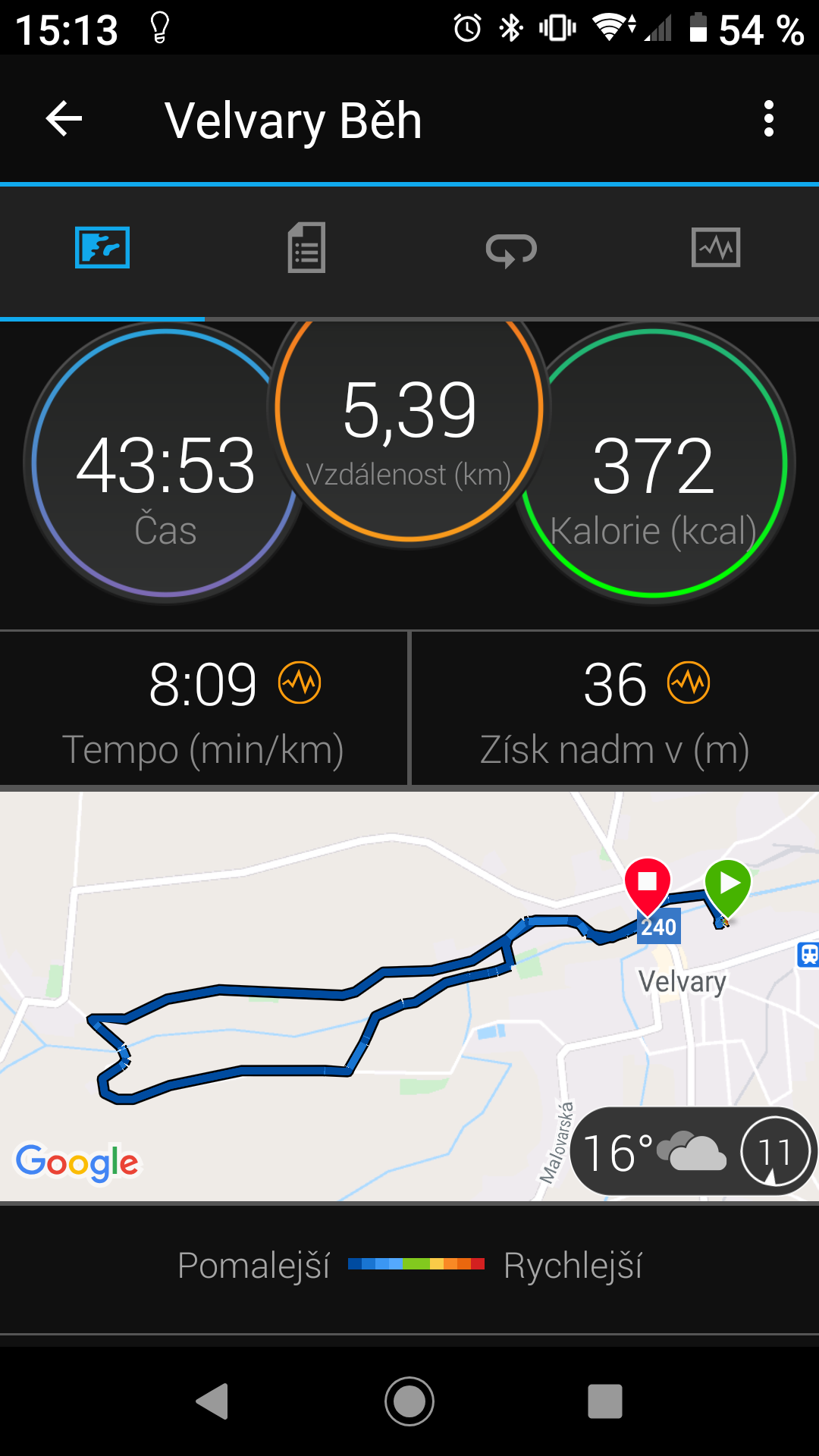Go back using the header arrow

click(64, 119)
